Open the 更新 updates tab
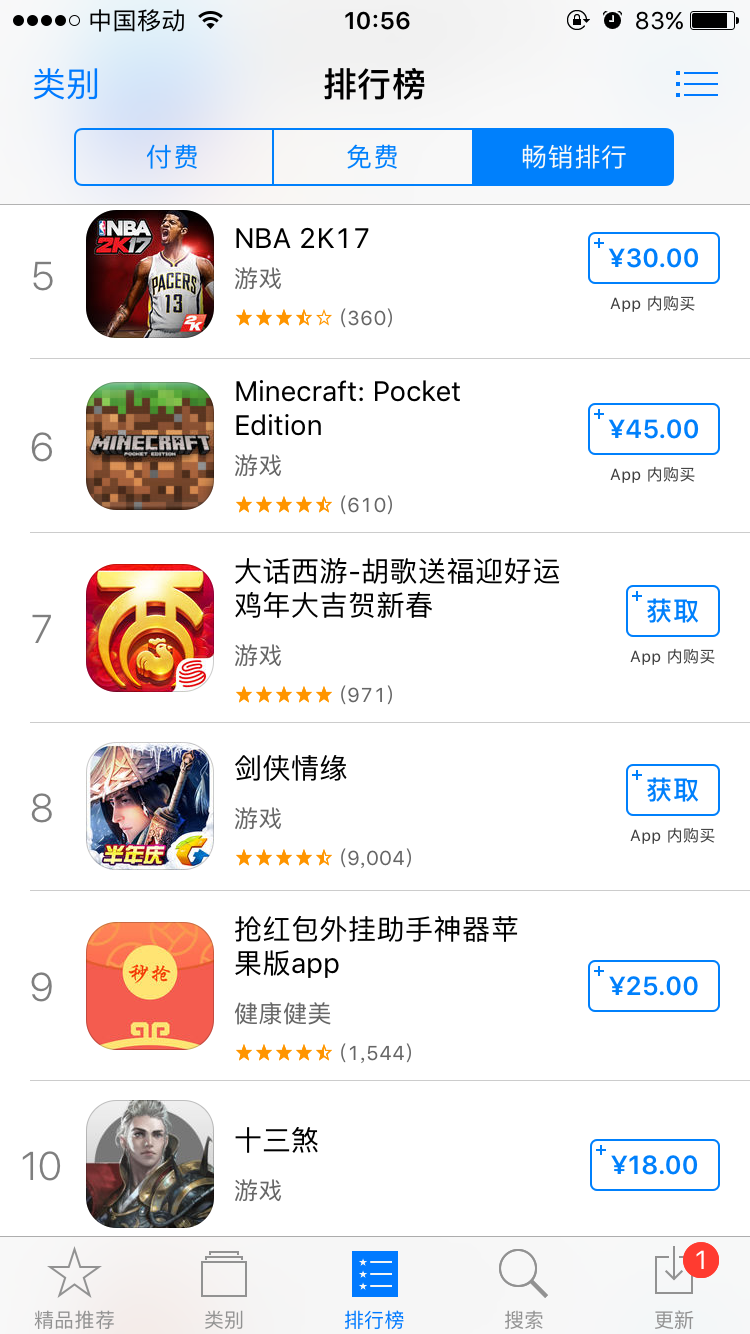Image resolution: width=750 pixels, height=1334 pixels. (x=674, y=1288)
